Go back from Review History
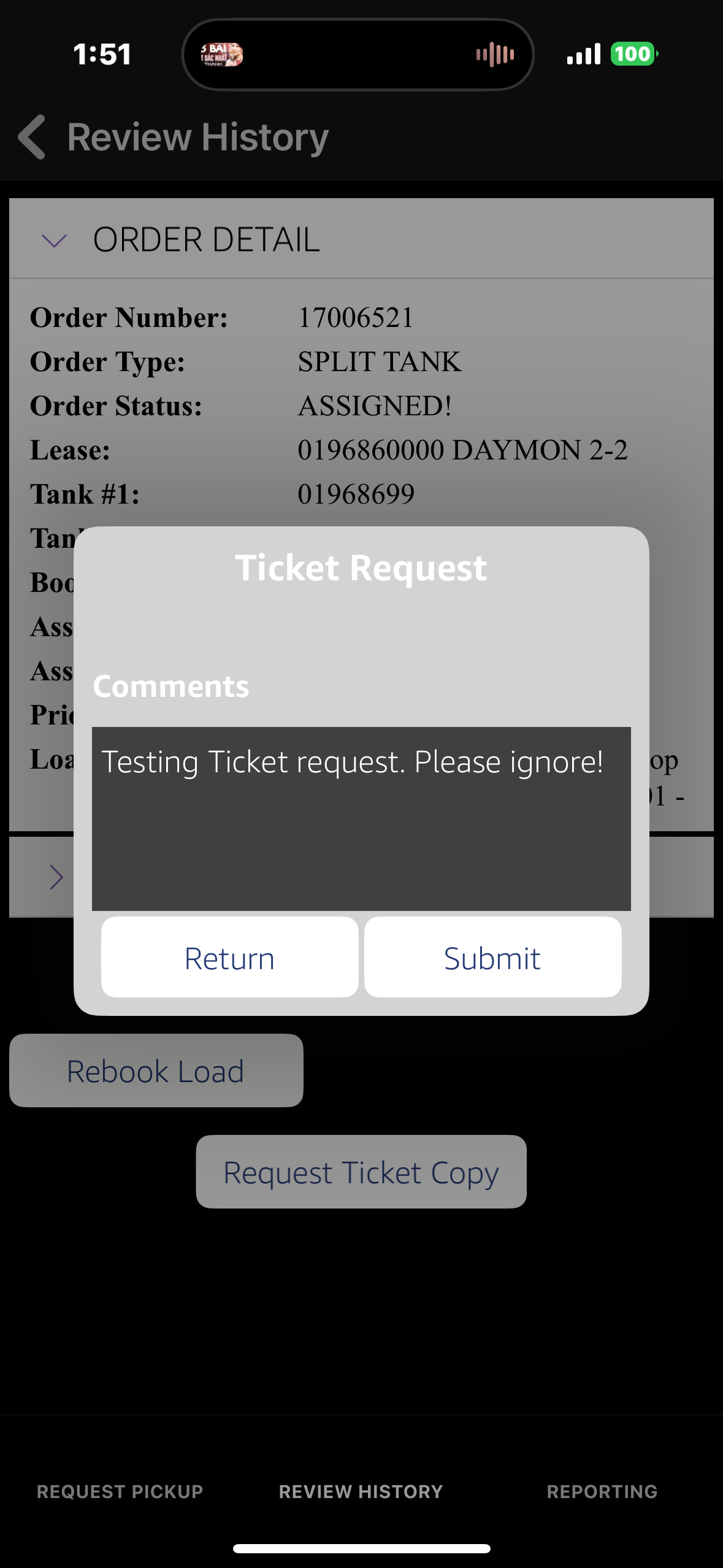The width and height of the screenshot is (723, 1568). [32, 137]
